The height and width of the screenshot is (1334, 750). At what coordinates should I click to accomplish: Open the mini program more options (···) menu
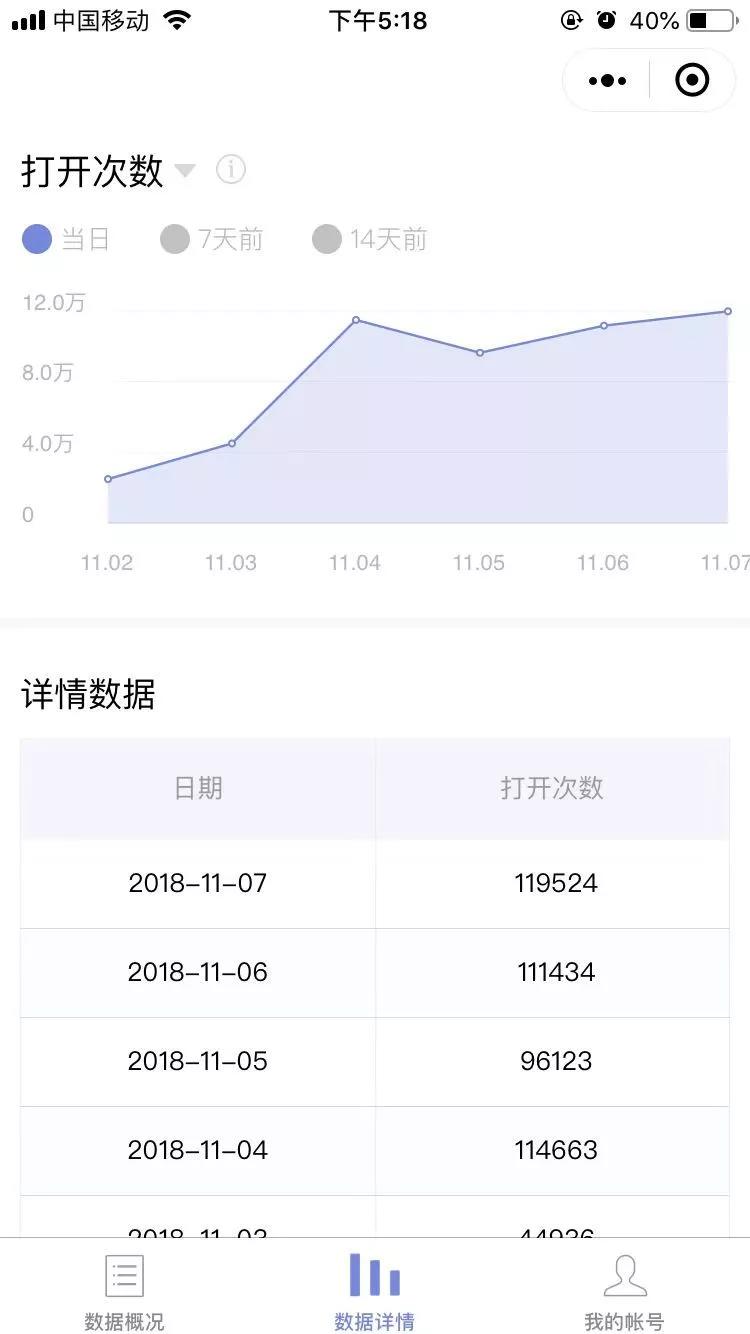click(606, 80)
